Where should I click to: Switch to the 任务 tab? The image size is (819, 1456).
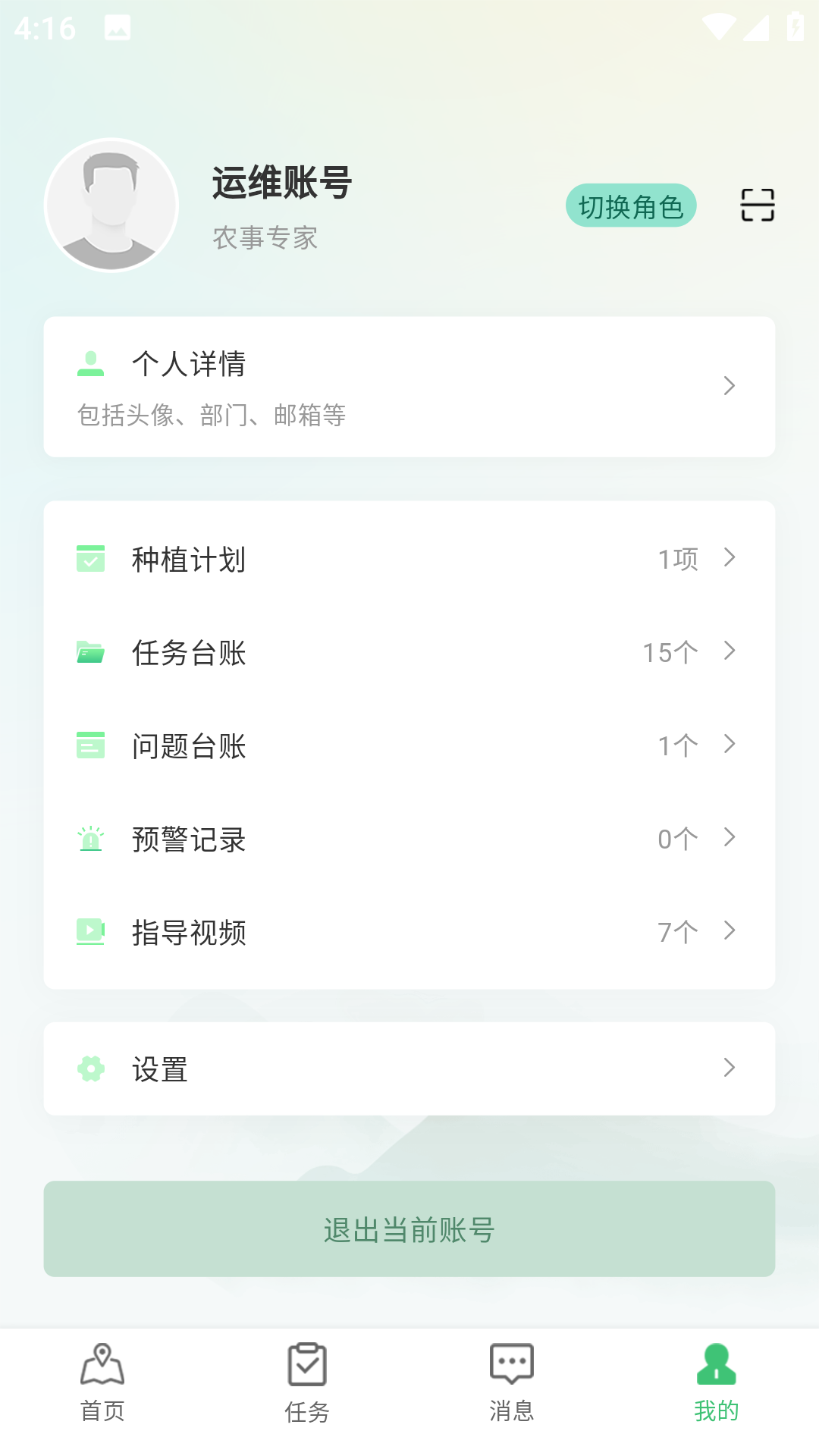click(x=307, y=1380)
